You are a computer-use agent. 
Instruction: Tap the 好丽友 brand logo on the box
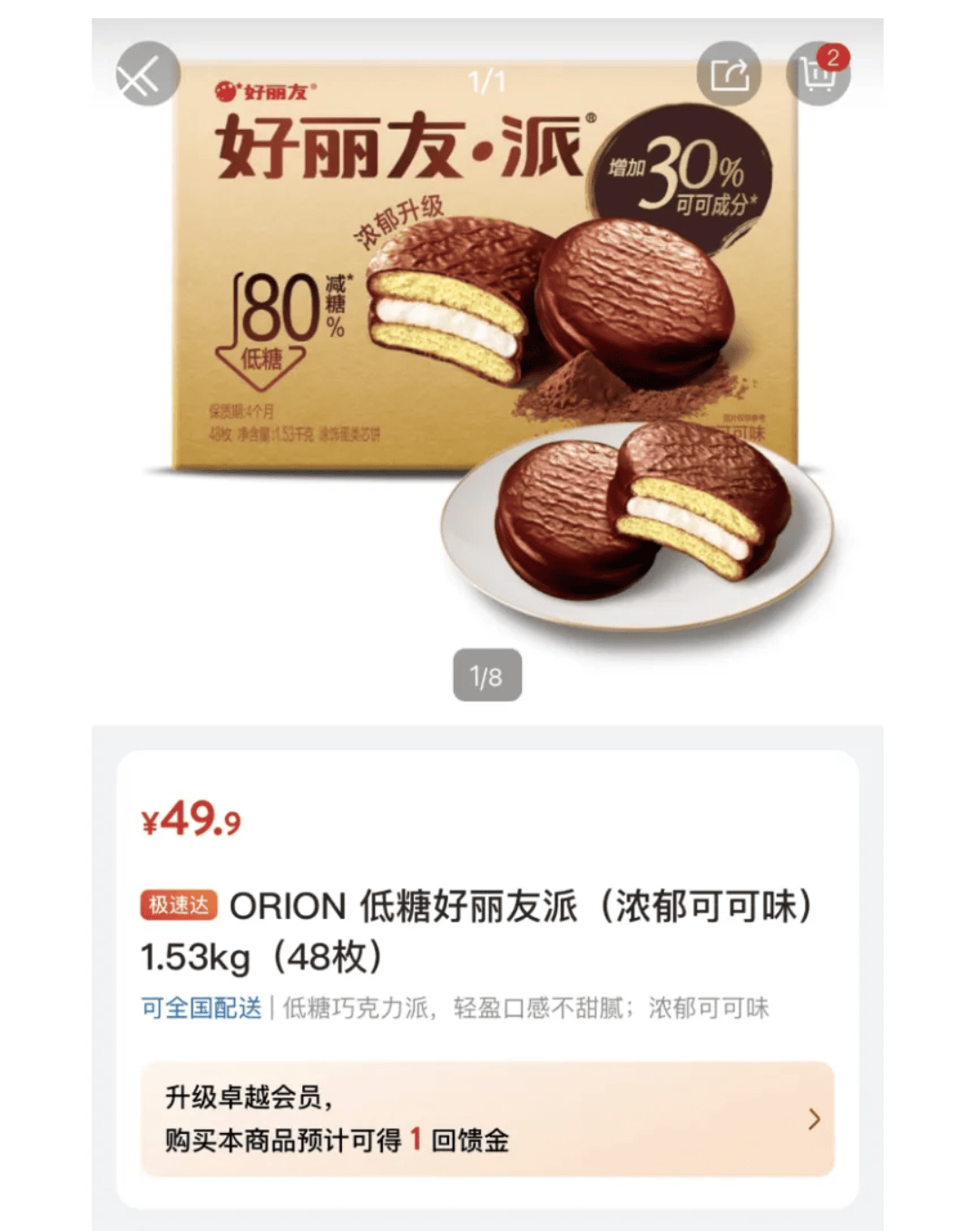[261, 91]
